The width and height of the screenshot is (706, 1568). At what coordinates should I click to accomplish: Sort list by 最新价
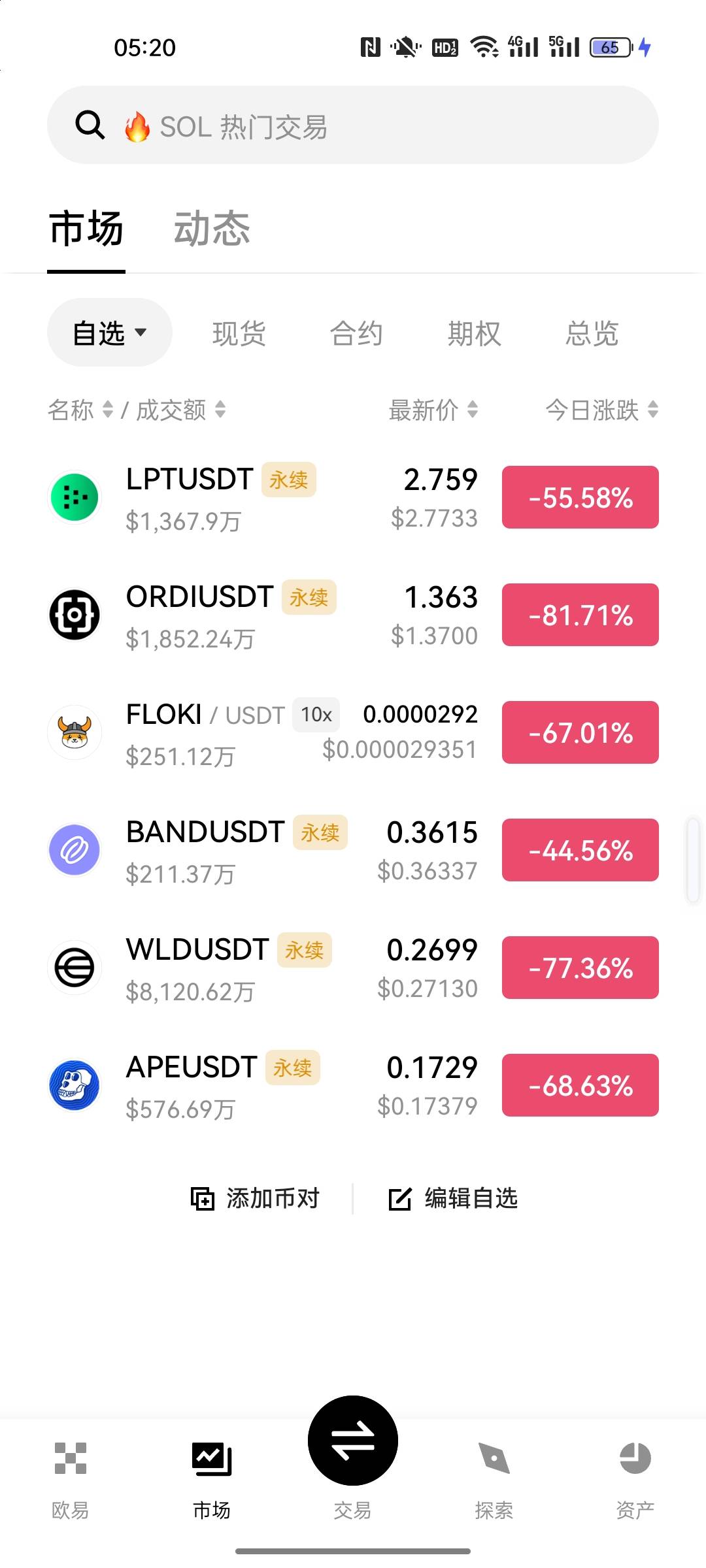pyautogui.click(x=433, y=410)
